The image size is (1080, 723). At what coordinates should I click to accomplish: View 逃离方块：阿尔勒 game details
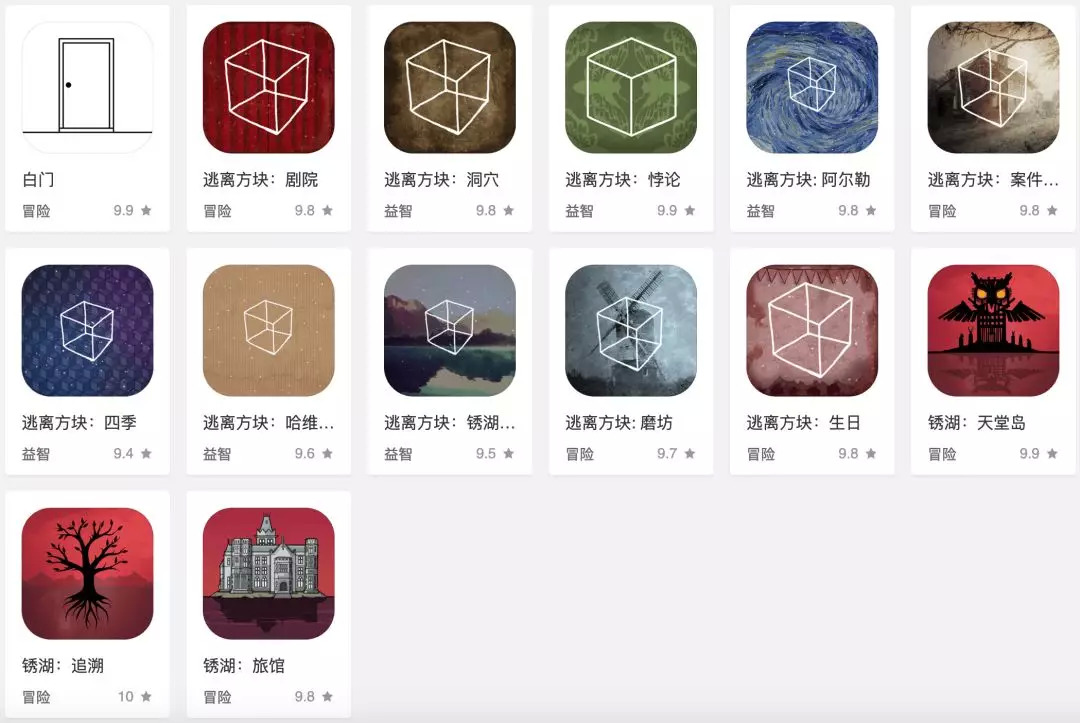[x=811, y=88]
